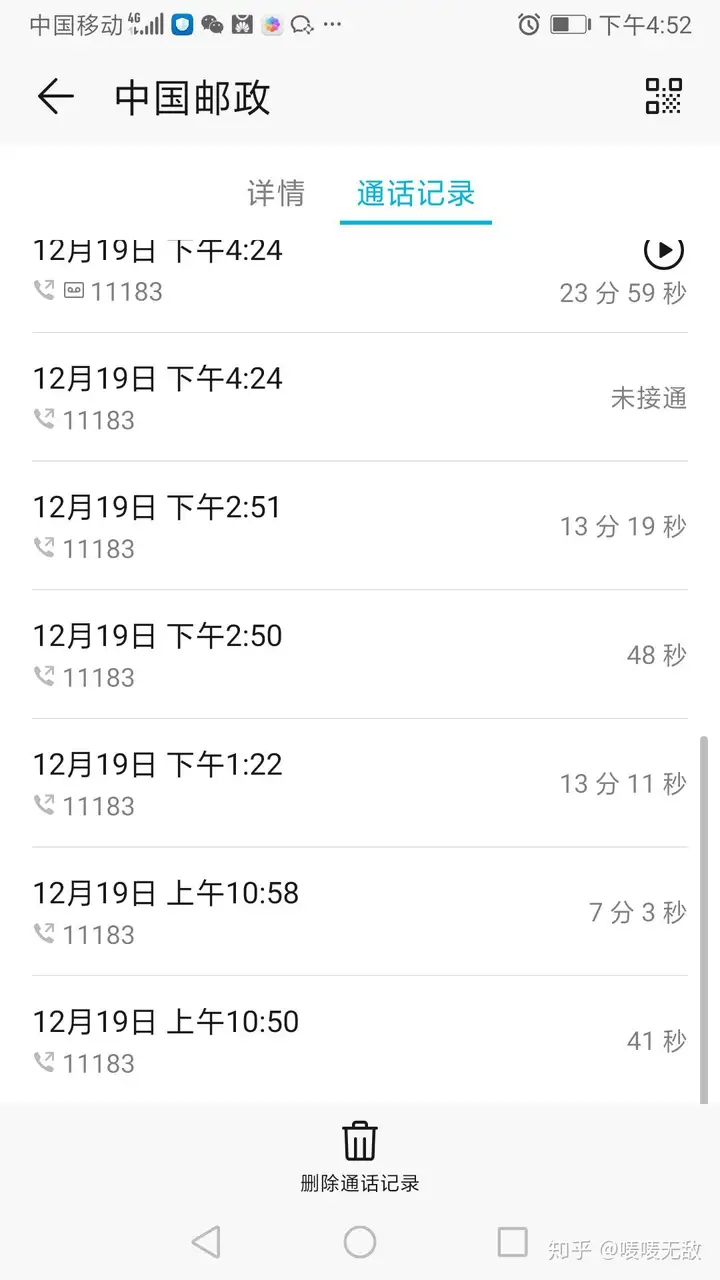Image resolution: width=720 pixels, height=1280 pixels.
Task: Open the 下午2:51 call record
Action: (x=360, y=526)
